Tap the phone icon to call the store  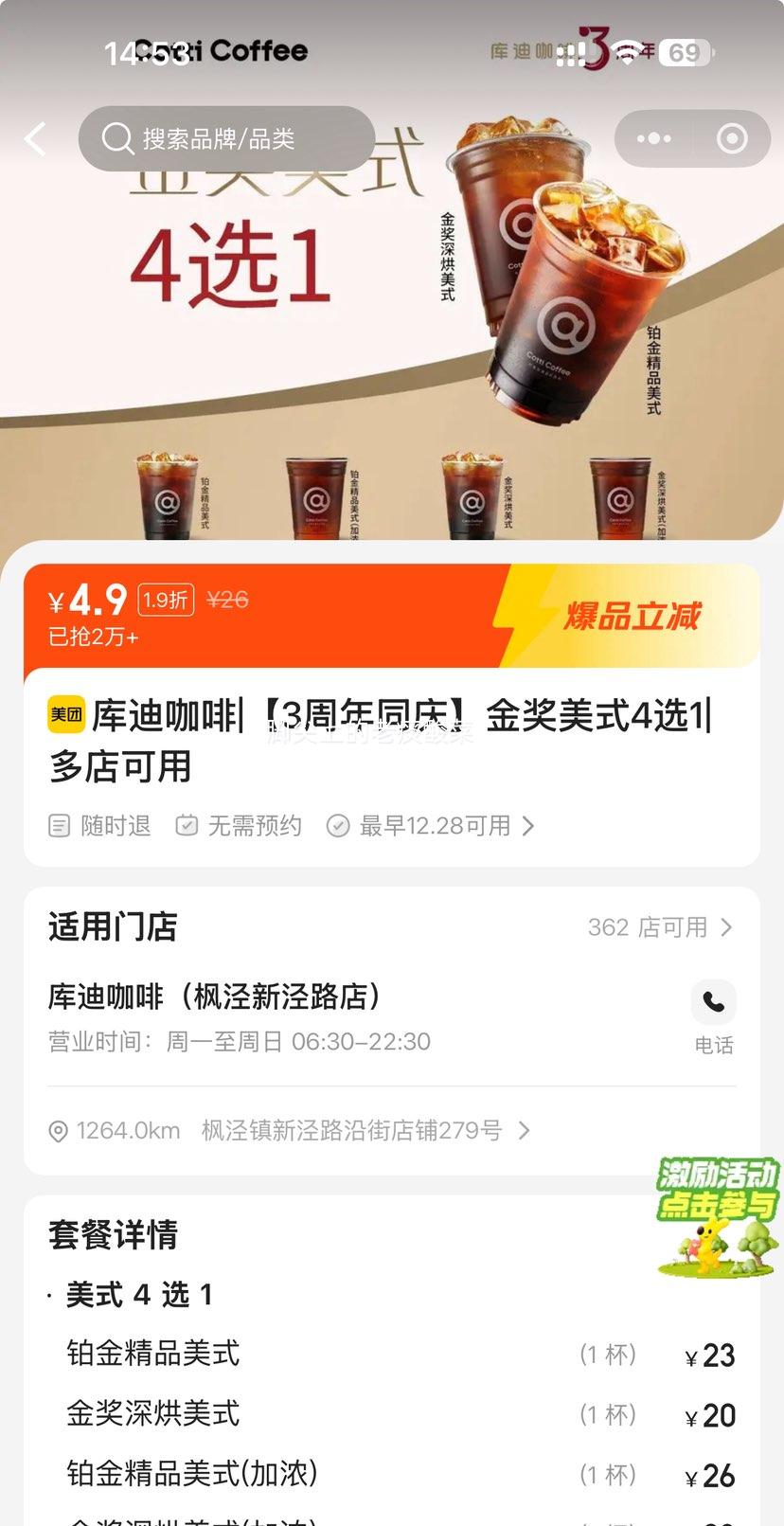(714, 1002)
